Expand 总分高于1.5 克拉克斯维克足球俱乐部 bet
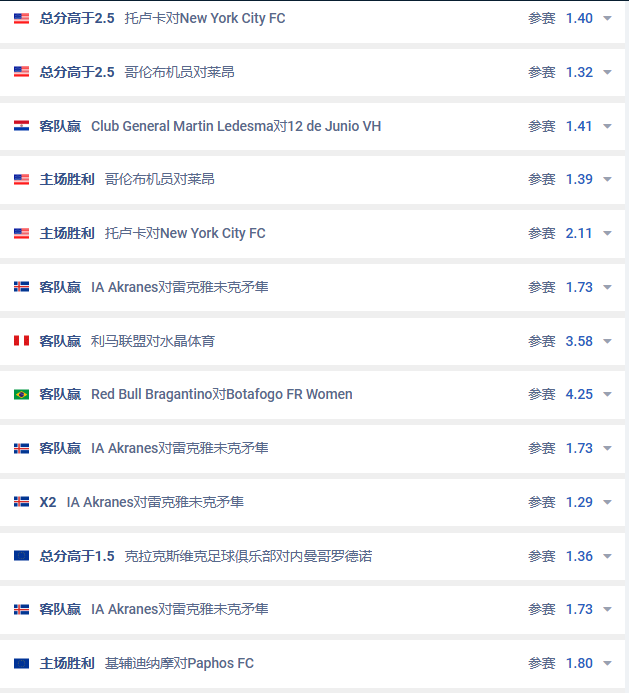The width and height of the screenshot is (629, 693). pyautogui.click(x=607, y=556)
